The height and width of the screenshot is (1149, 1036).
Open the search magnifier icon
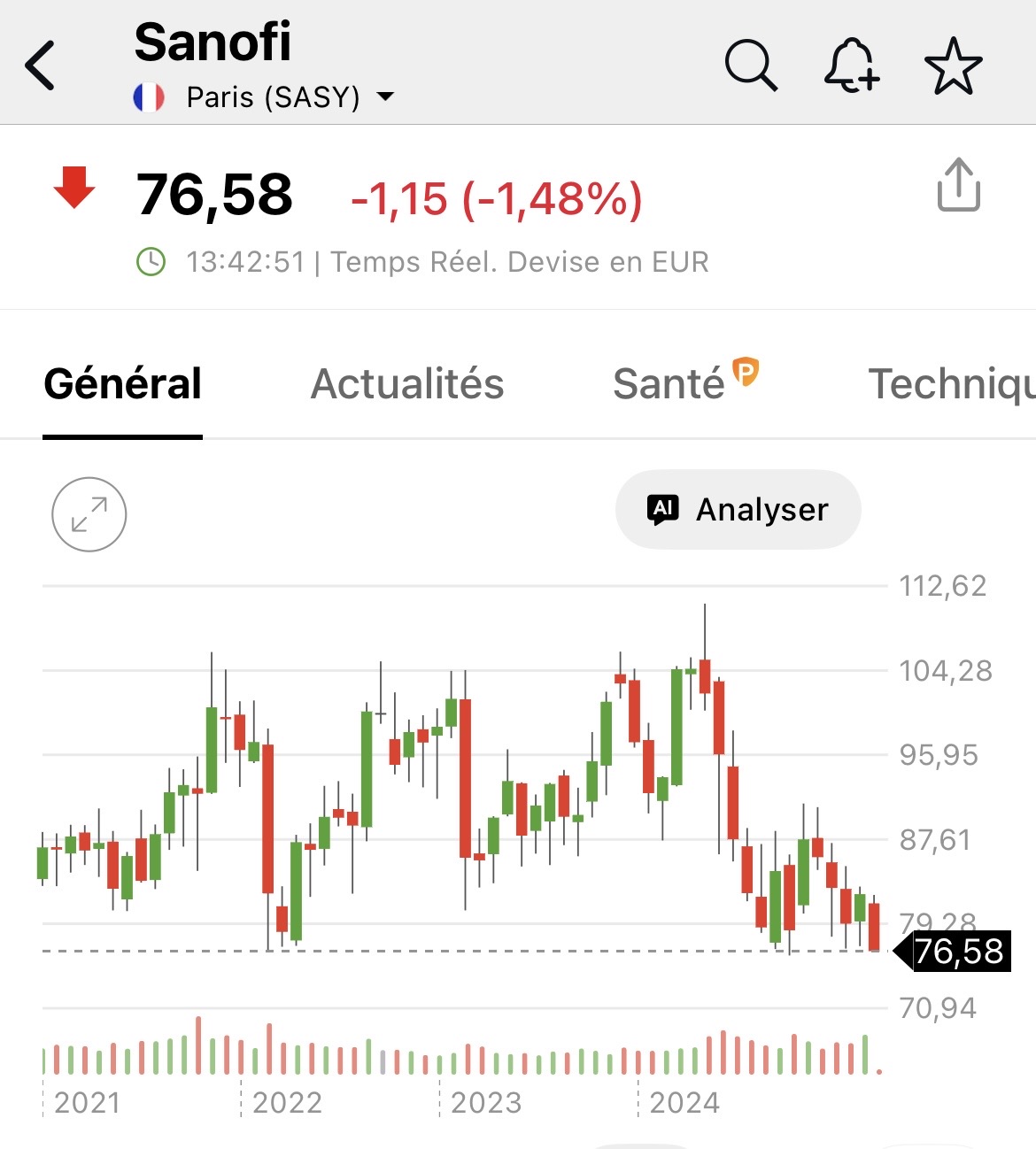point(751,66)
